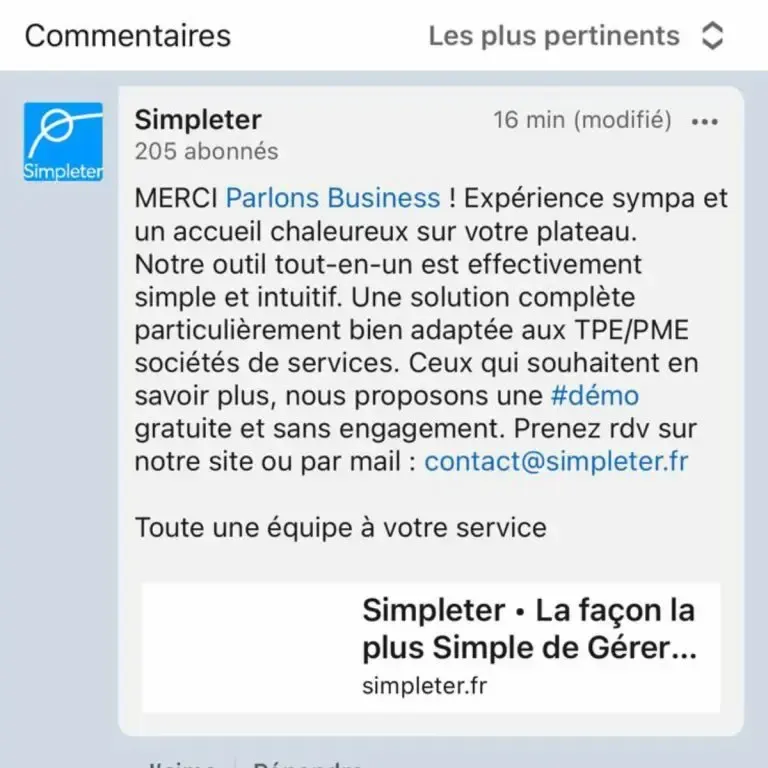
Task: Open the simpleter.fr link preview card
Action: (x=430, y=647)
